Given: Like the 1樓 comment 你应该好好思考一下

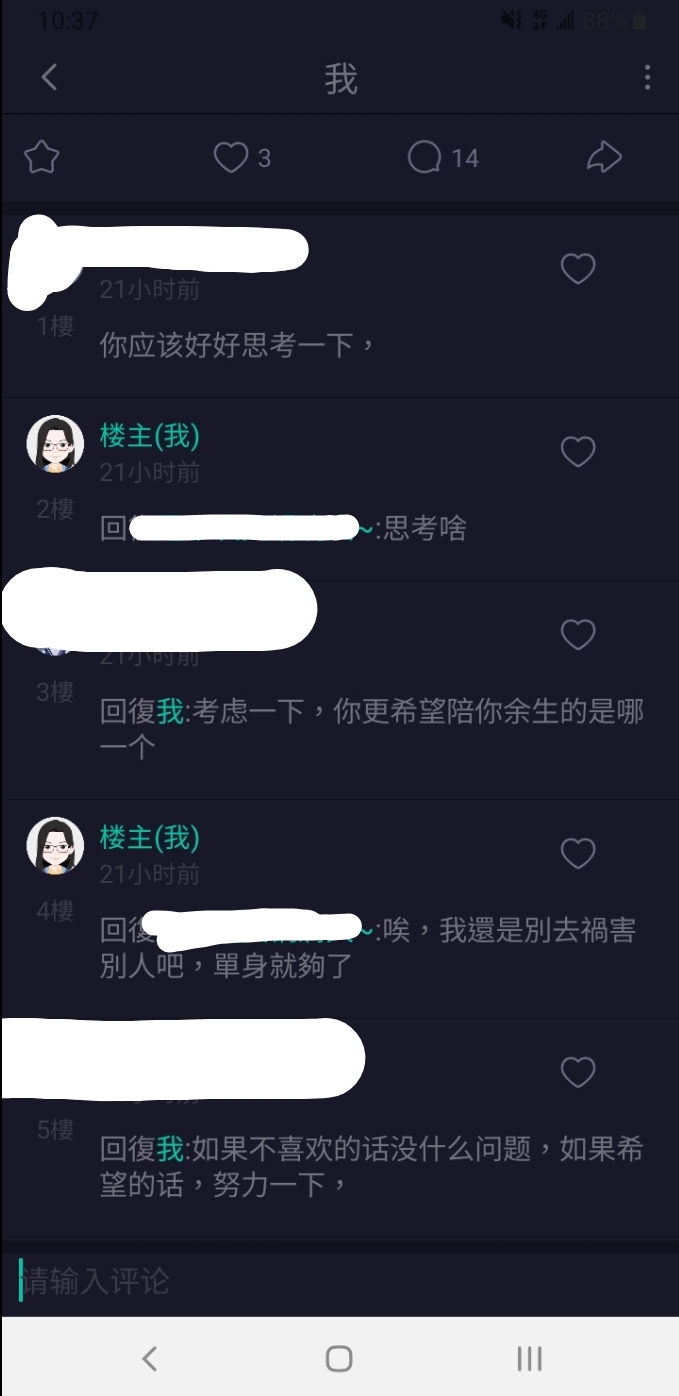Looking at the screenshot, I should click(578, 268).
